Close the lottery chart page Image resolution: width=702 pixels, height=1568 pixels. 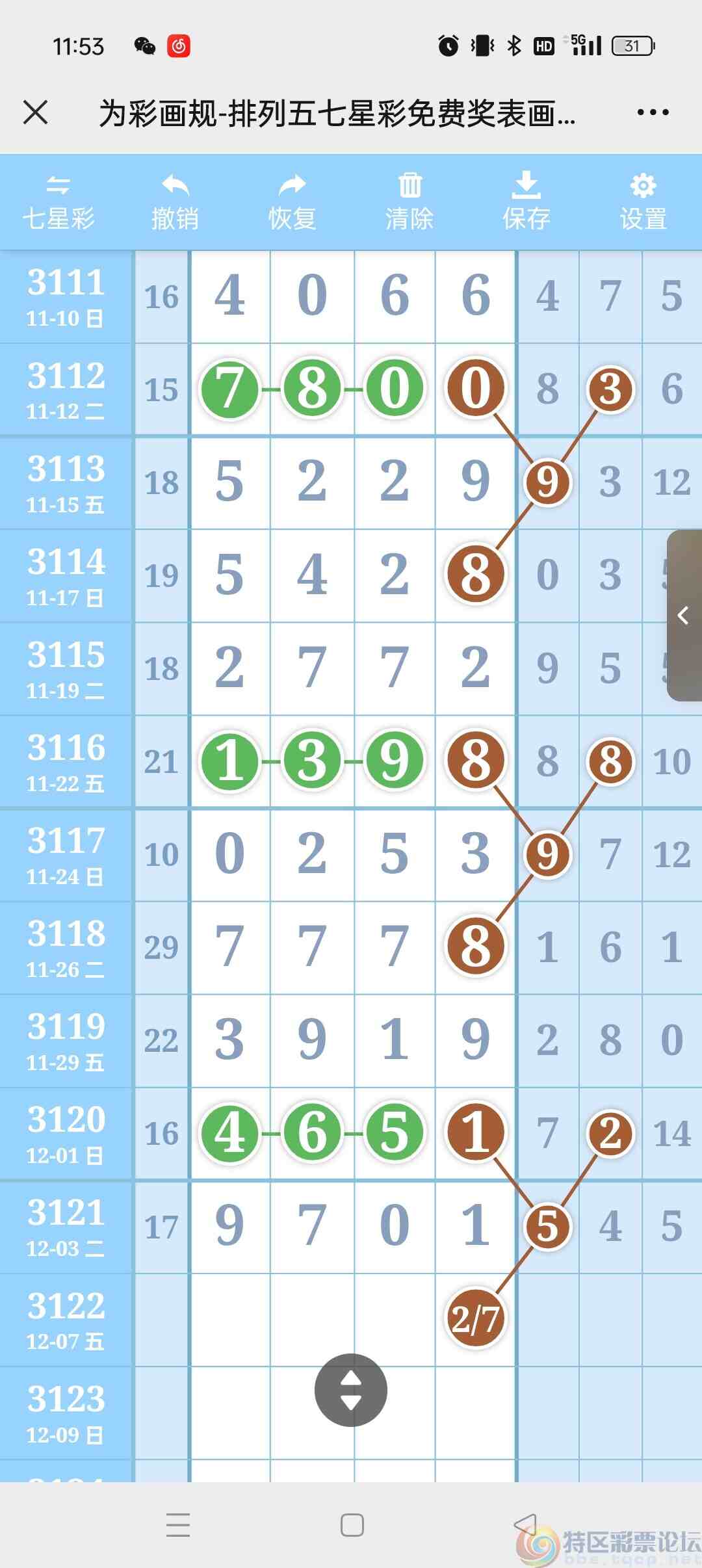click(x=36, y=112)
